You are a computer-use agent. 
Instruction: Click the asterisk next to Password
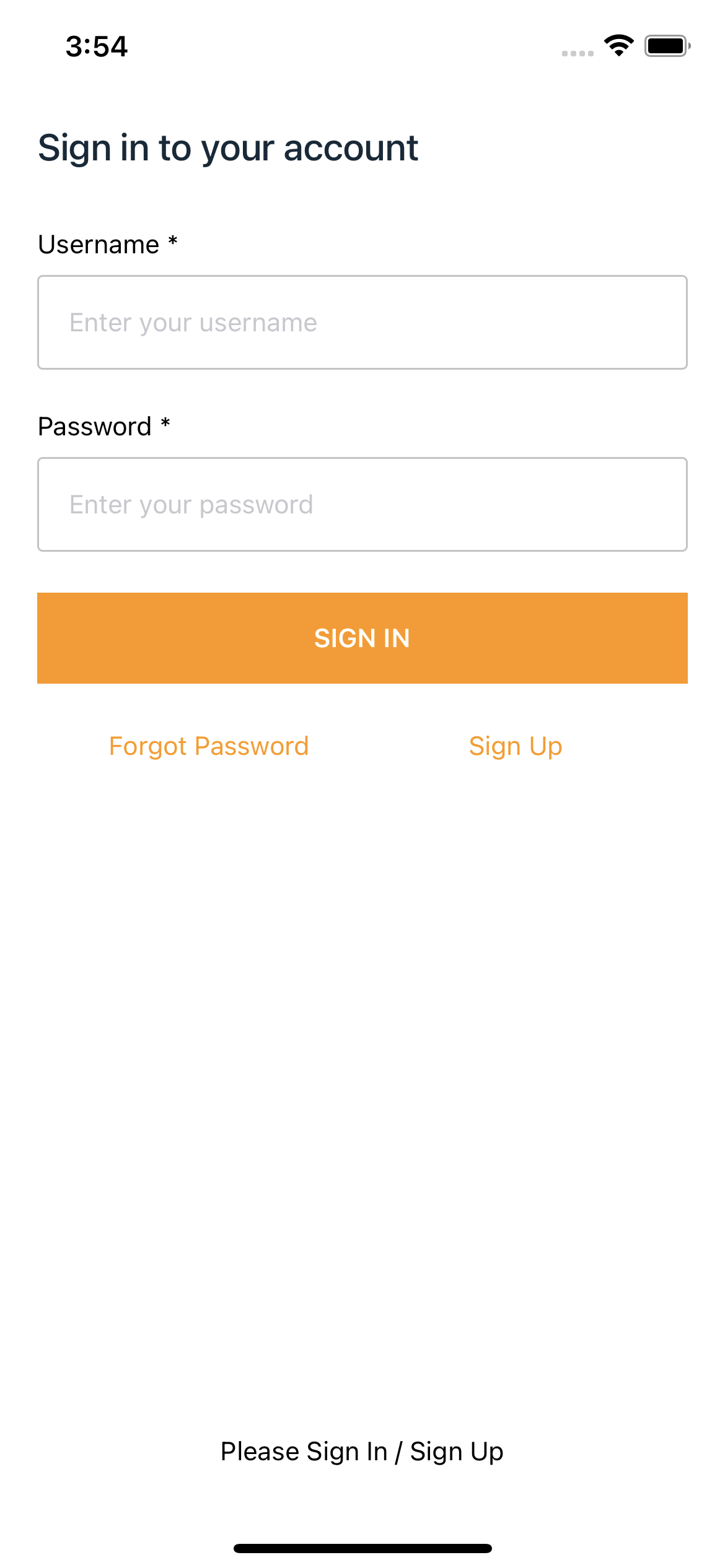[x=164, y=425]
